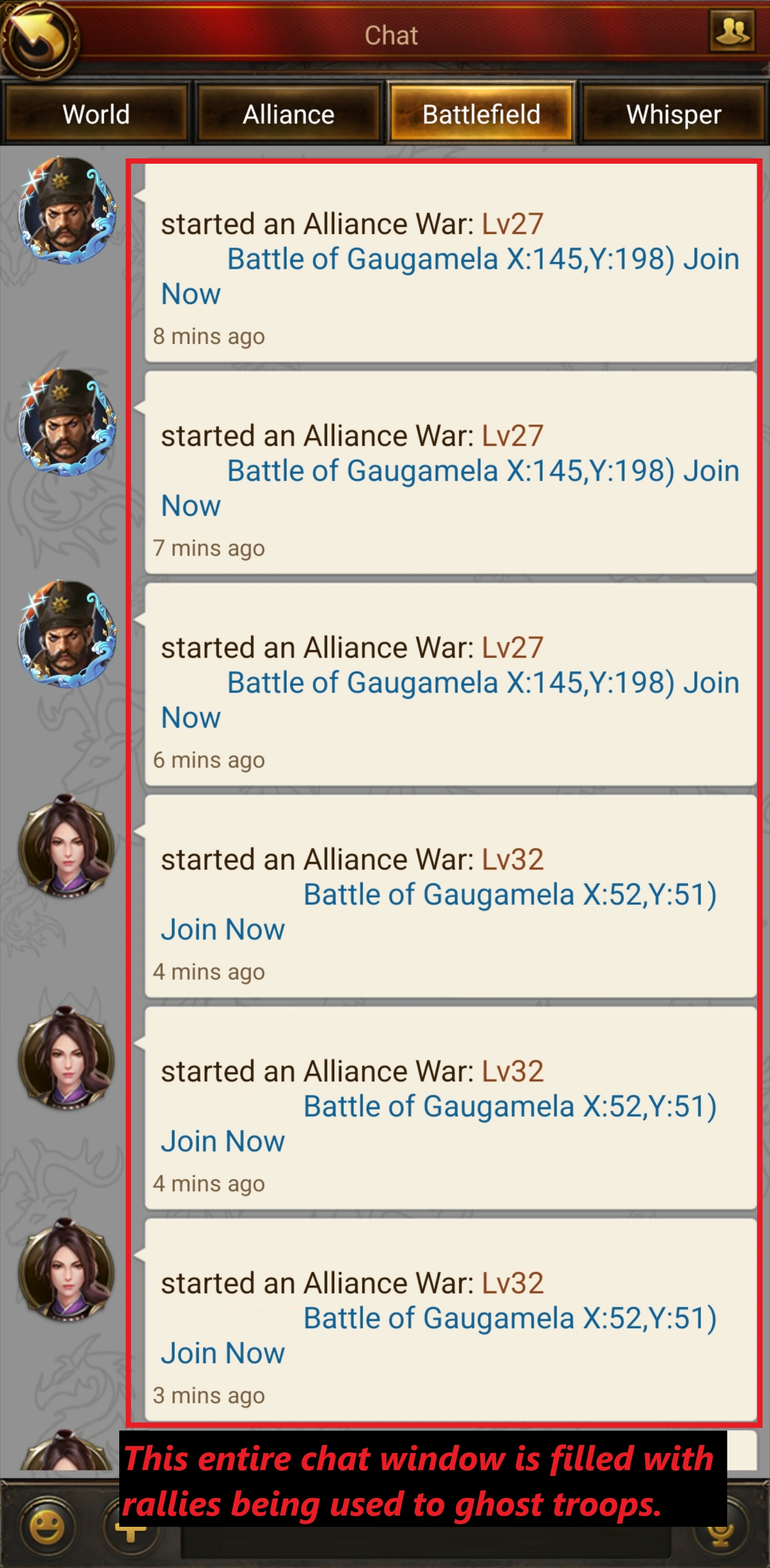Switch to the World chat tab
This screenshot has width=770, height=1568.
click(x=96, y=114)
